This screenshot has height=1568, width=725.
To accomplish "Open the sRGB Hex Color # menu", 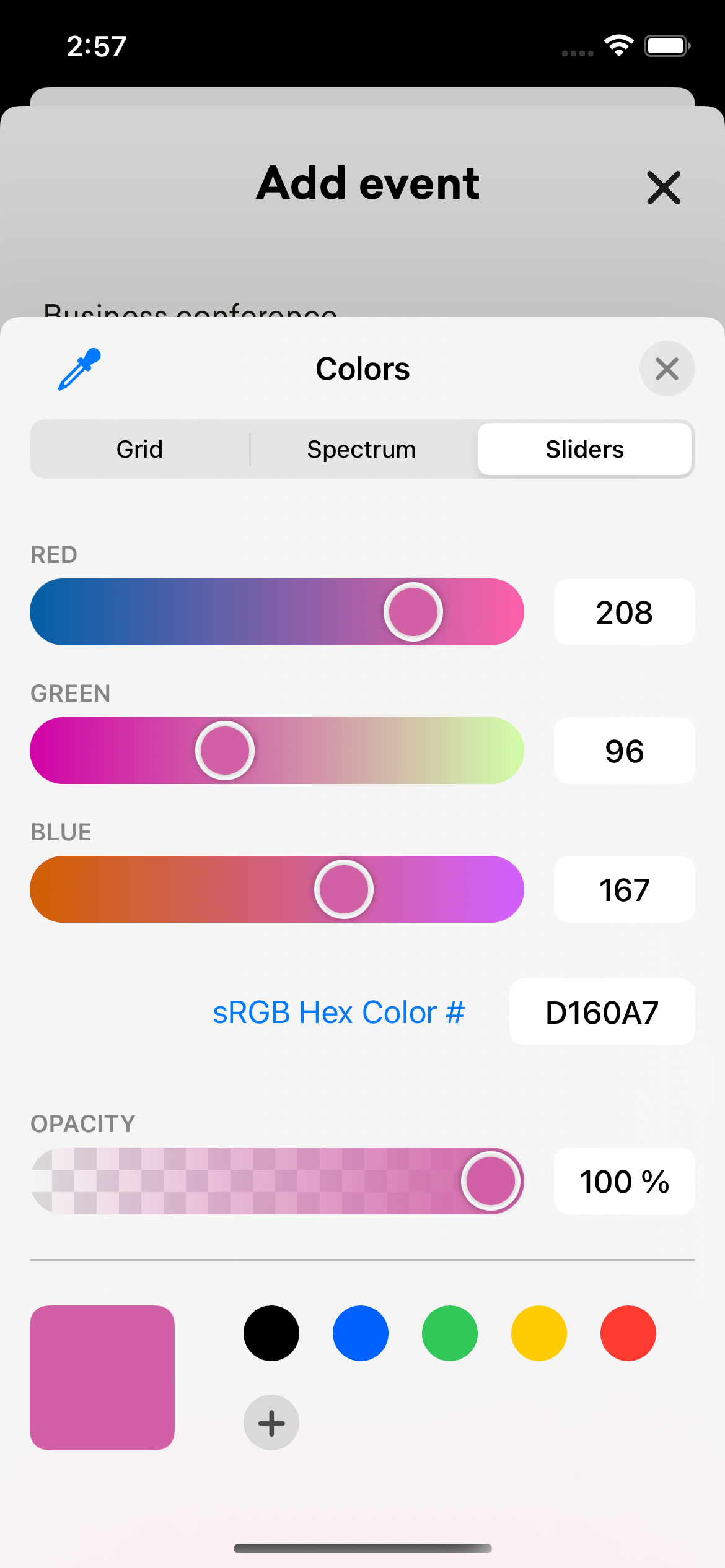I will 338,1013.
